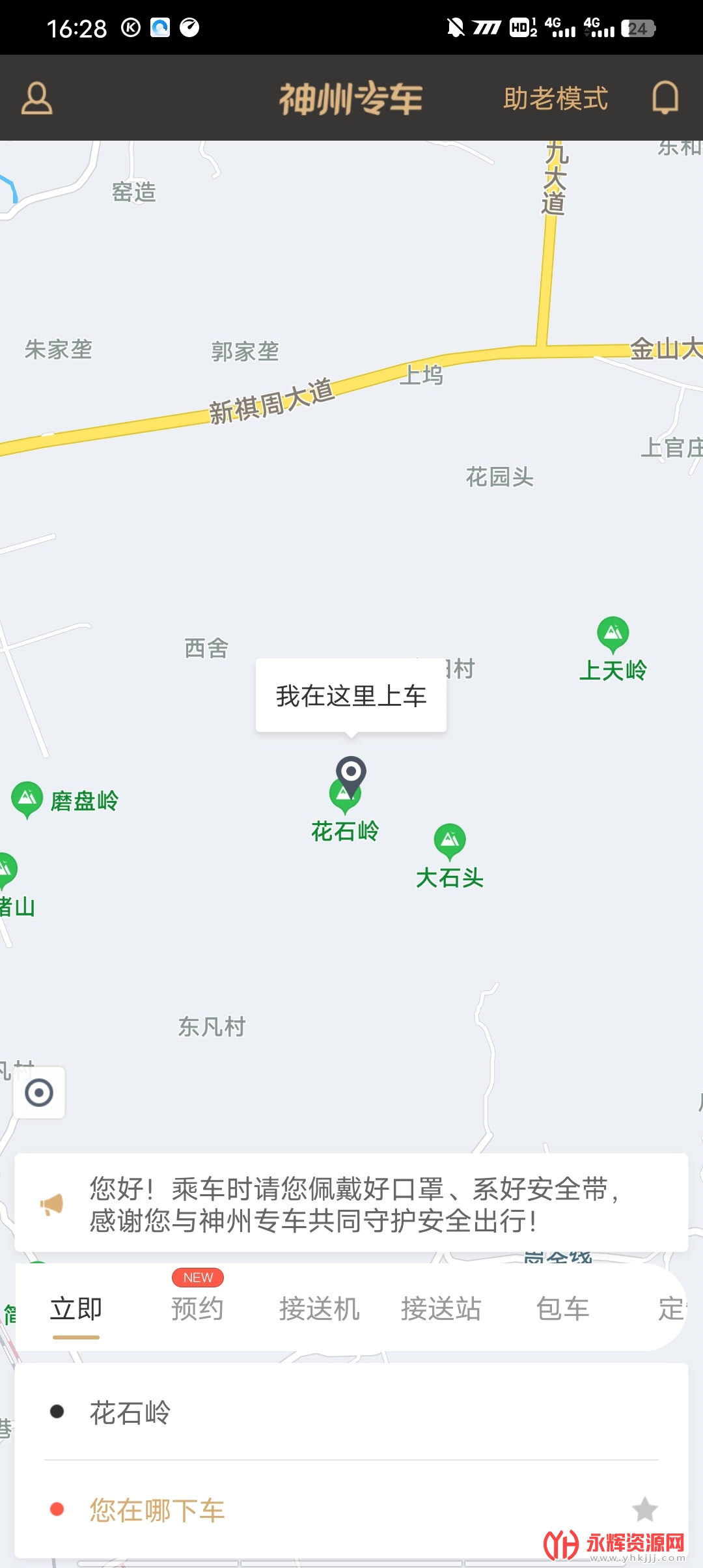Switch to the 预约 tab

tap(197, 1309)
